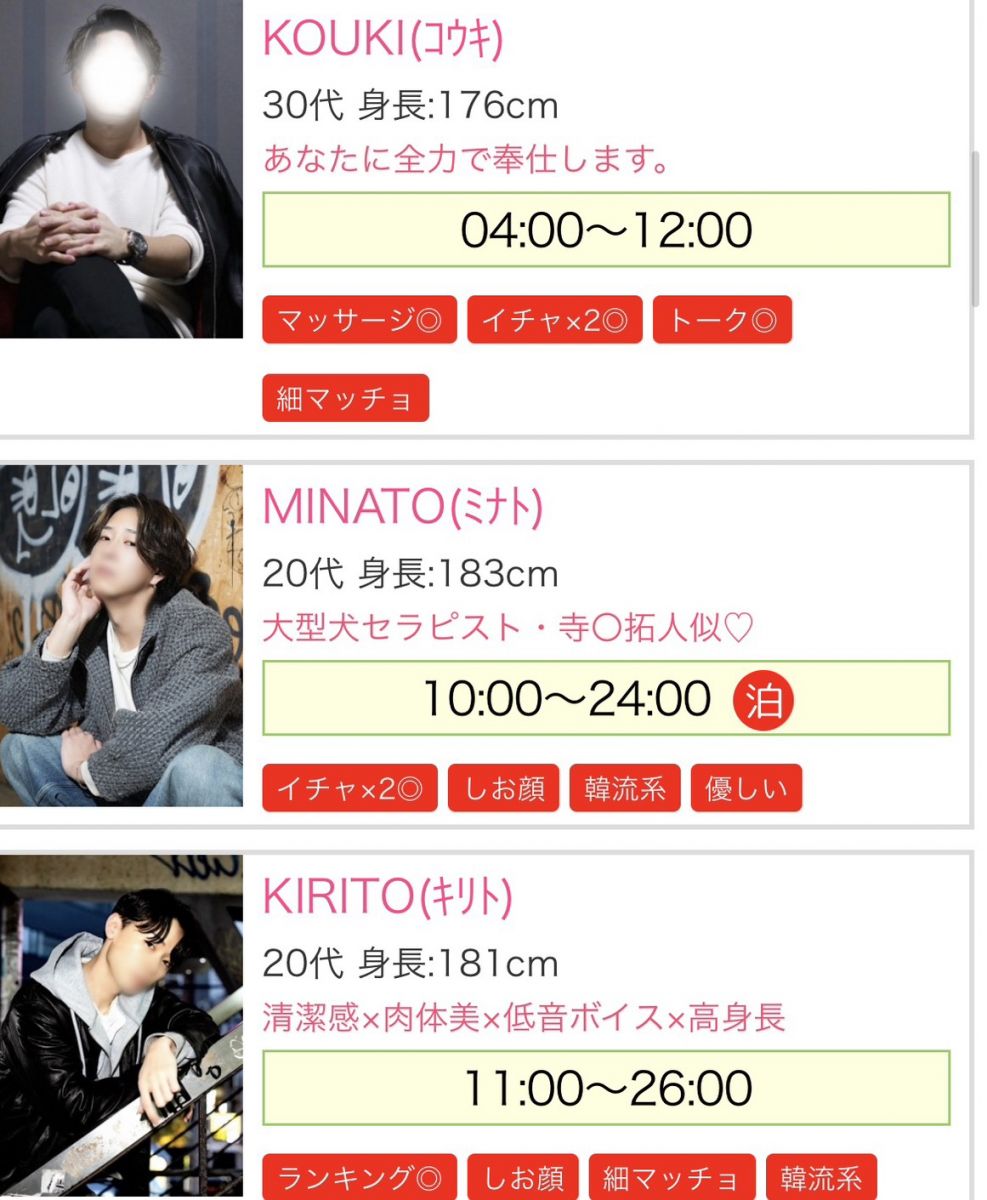Select the トーク◎ tag on KOUKI's card
The height and width of the screenshot is (1200, 987).
[721, 320]
